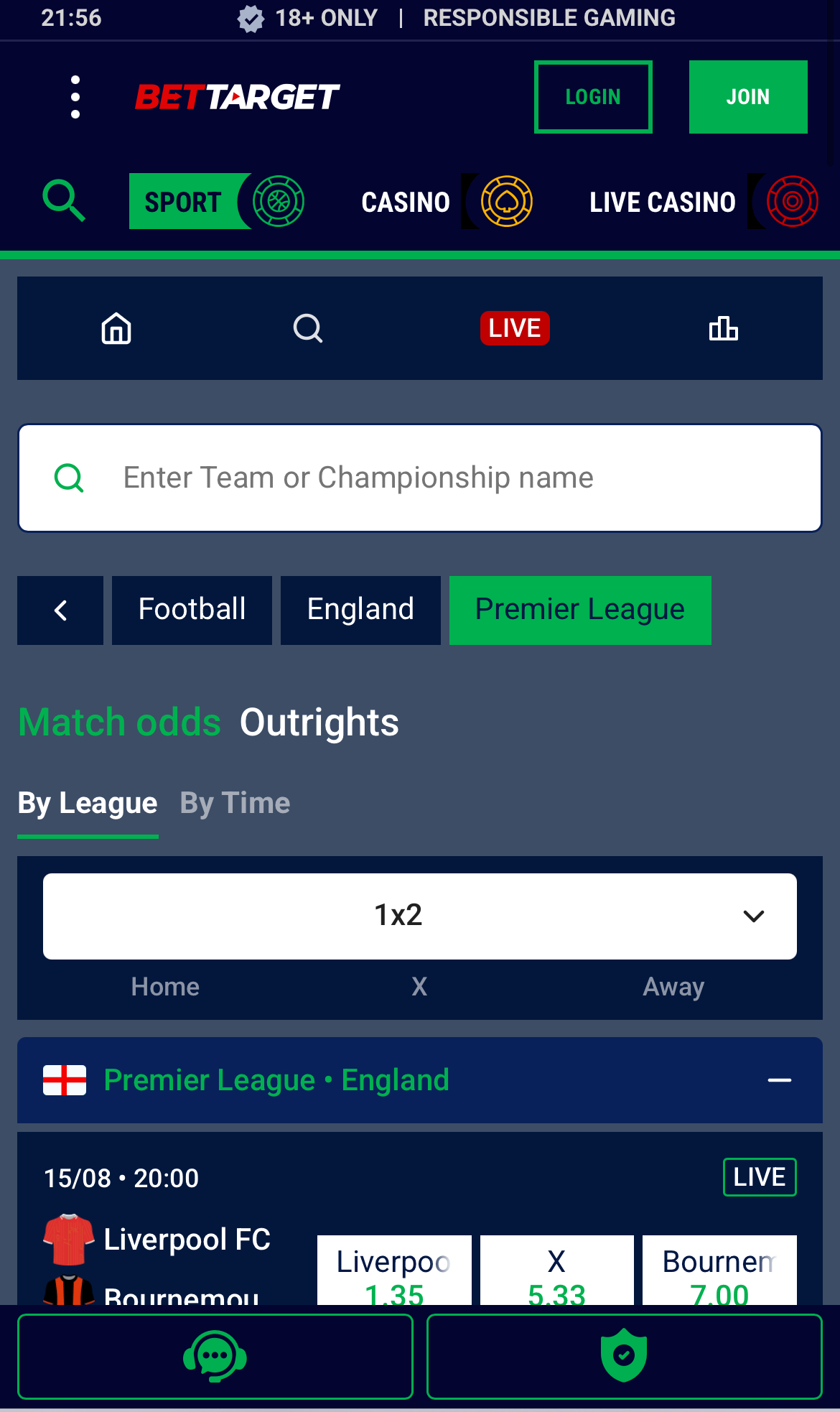Open live chat support
This screenshot has height=1412, width=840.
(x=215, y=1356)
